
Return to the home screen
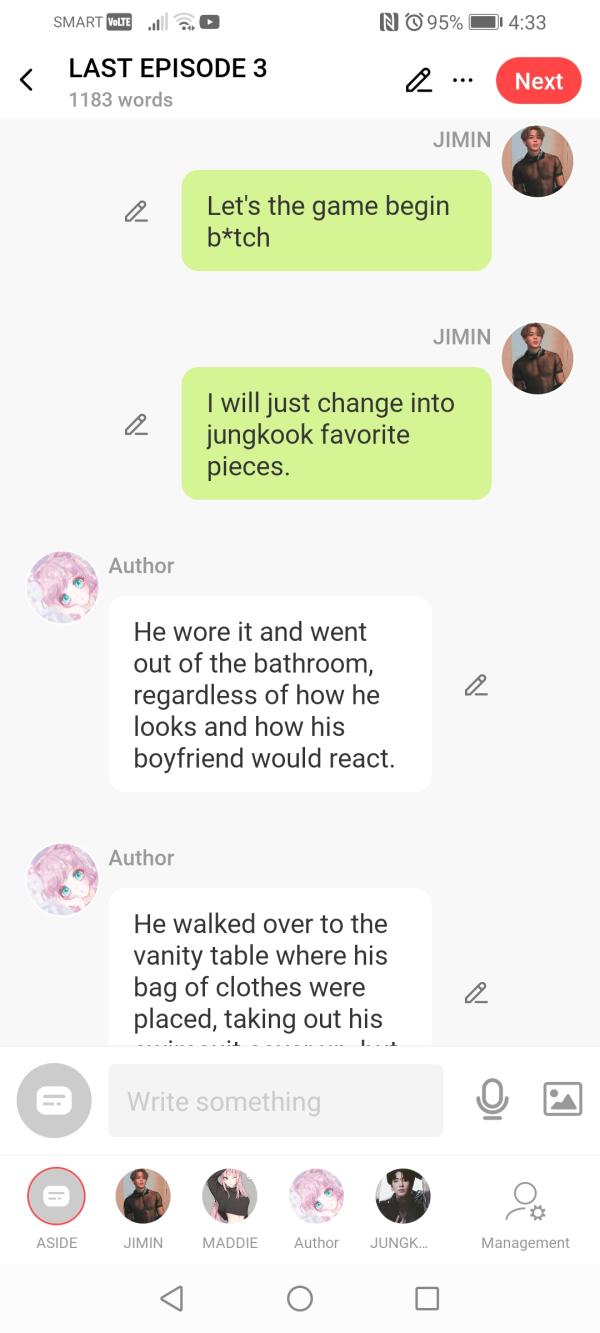coord(300,1298)
